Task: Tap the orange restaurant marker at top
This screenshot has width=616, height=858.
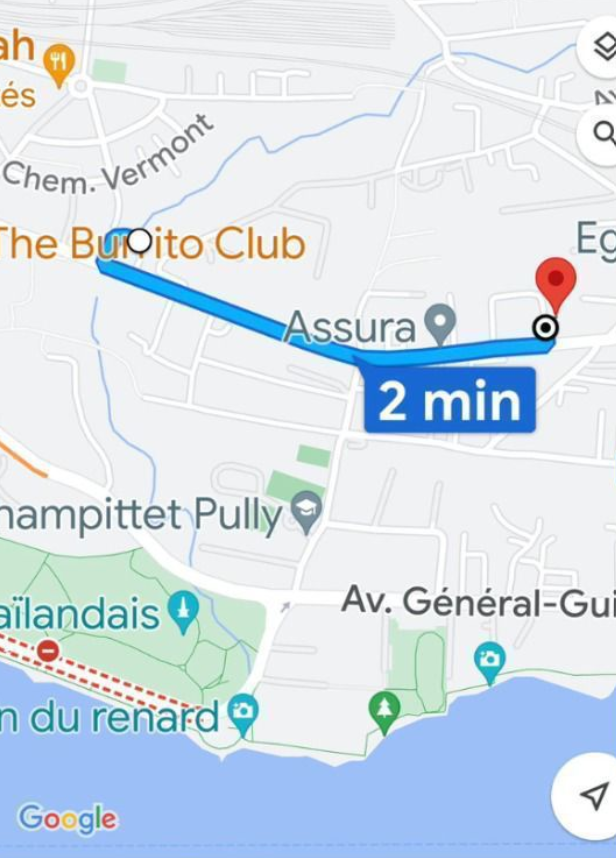Action: click(x=60, y=62)
